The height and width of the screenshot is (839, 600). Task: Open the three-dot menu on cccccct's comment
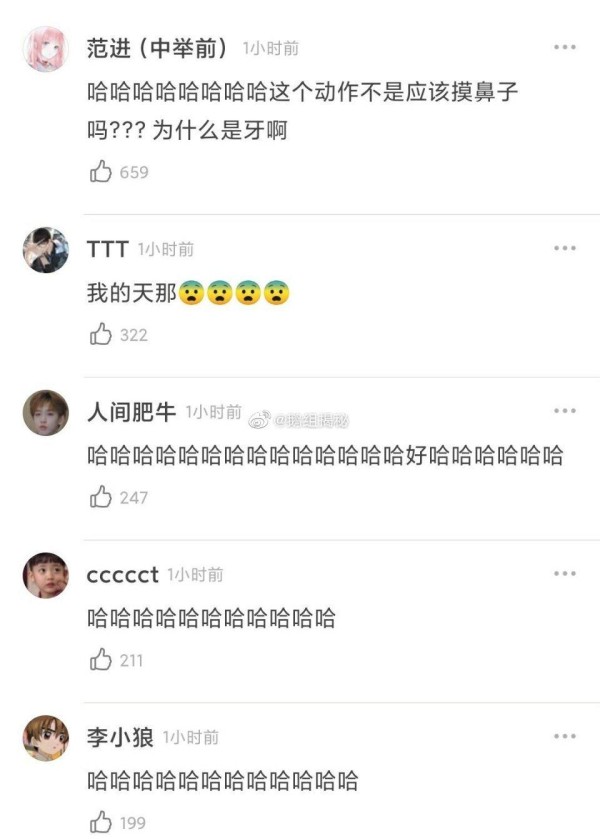tap(565, 574)
